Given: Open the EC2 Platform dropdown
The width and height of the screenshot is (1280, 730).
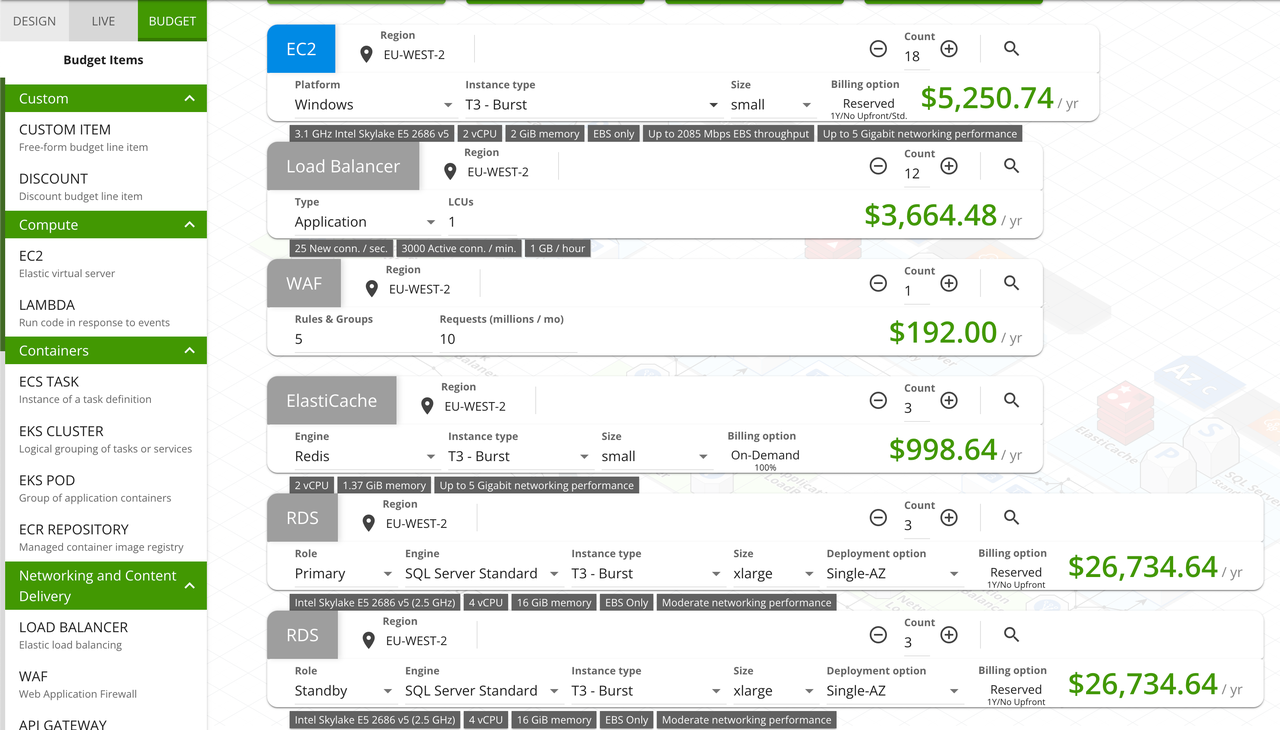Looking at the screenshot, I should [x=372, y=105].
